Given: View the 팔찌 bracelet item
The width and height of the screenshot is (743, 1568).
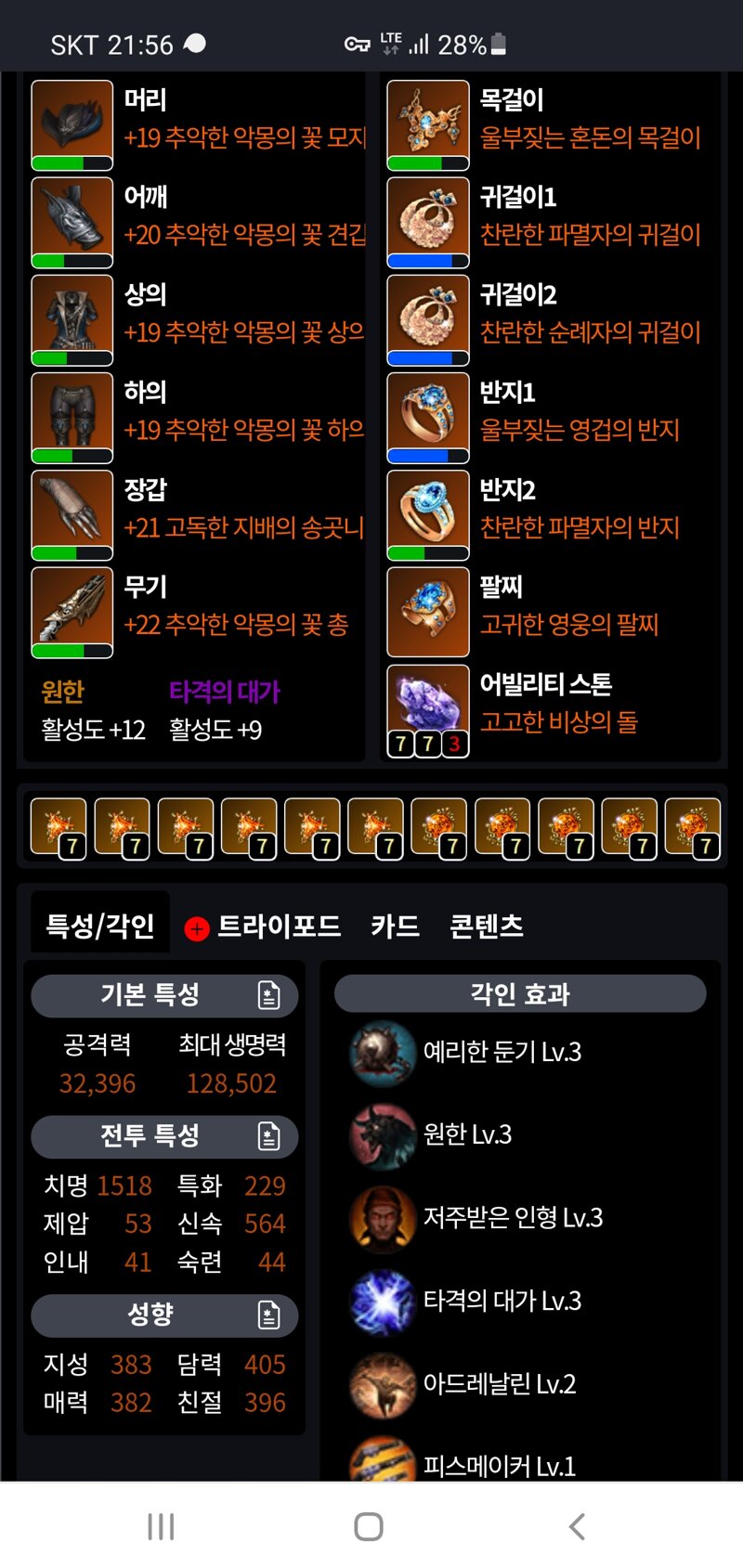Looking at the screenshot, I should [x=428, y=612].
